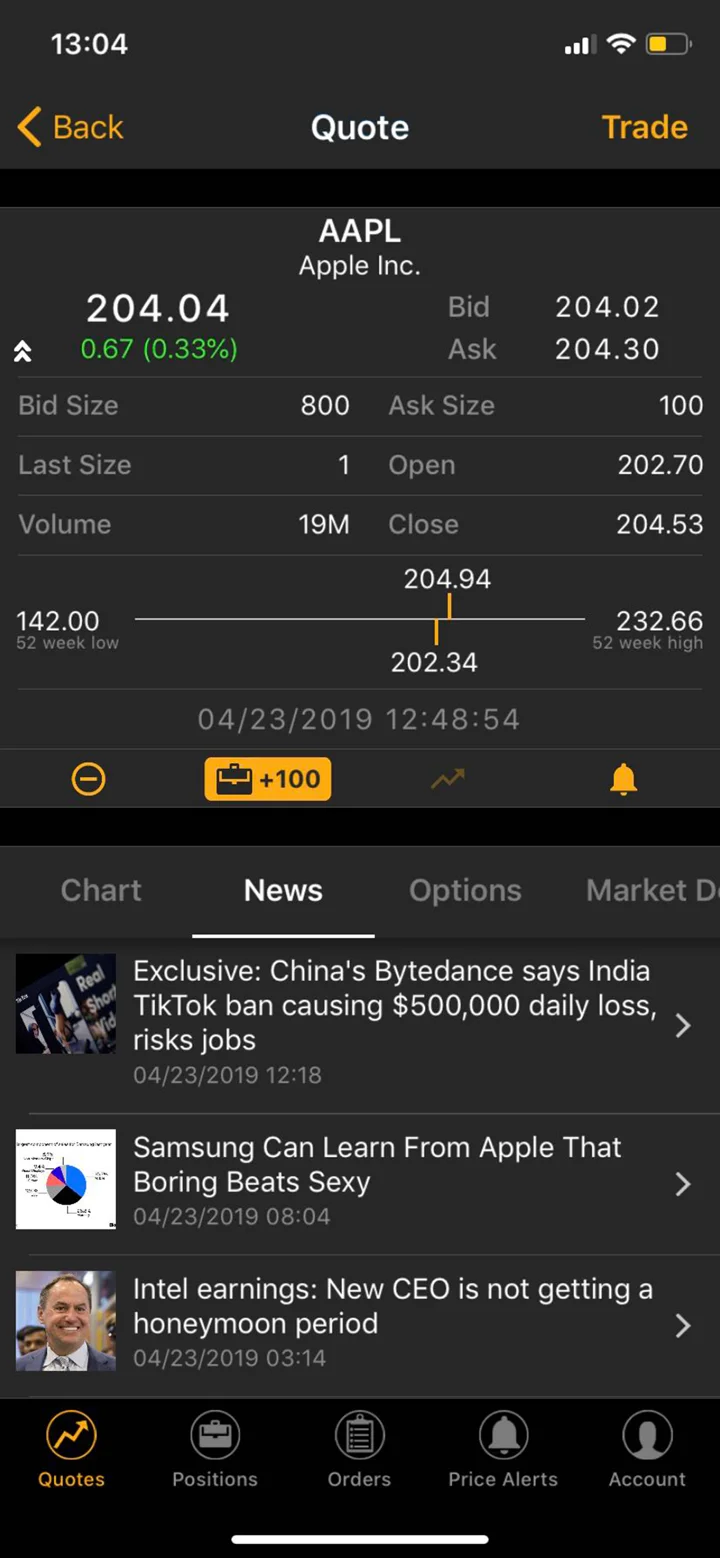This screenshot has width=720, height=1558.
Task: Open the +100 position briefcase button
Action: pyautogui.click(x=268, y=779)
